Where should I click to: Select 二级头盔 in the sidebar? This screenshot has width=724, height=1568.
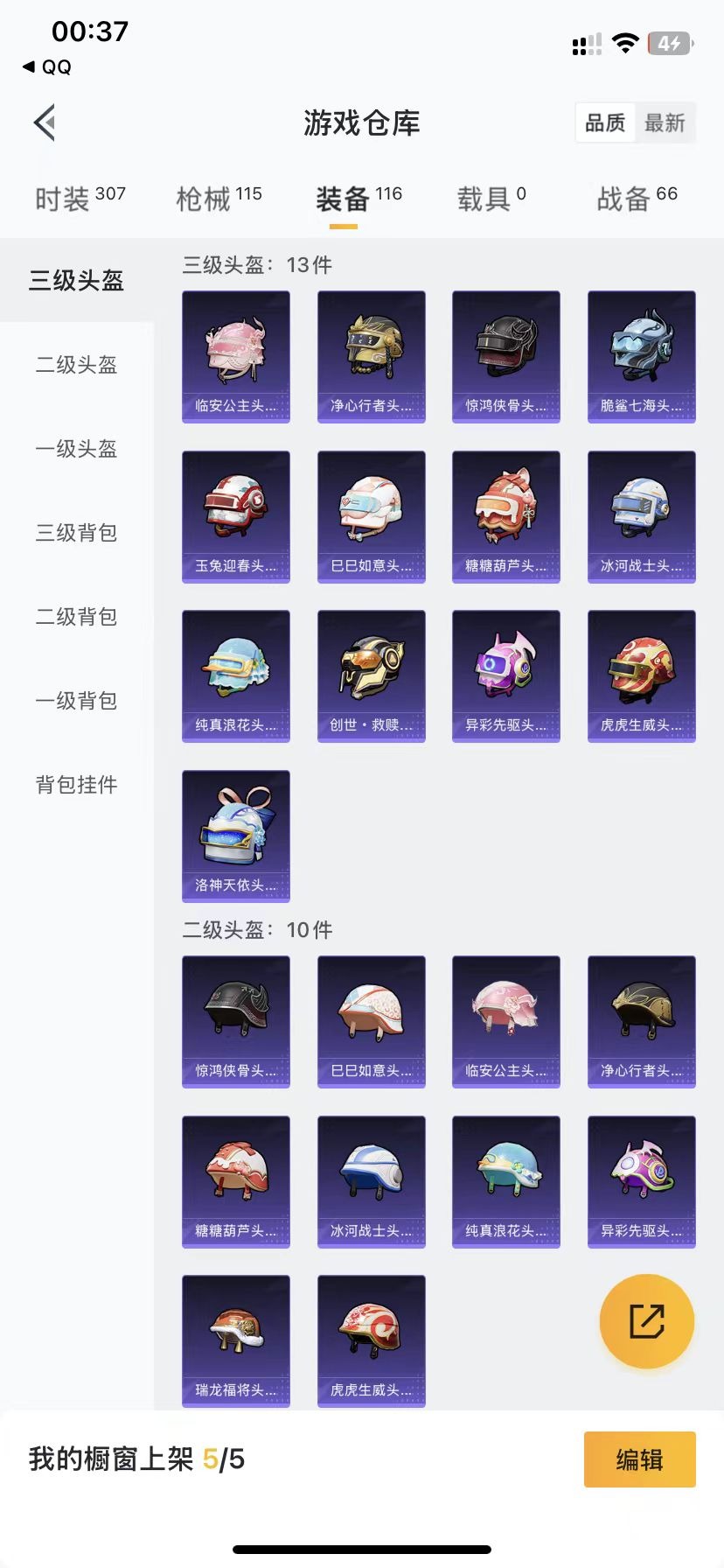76,365
